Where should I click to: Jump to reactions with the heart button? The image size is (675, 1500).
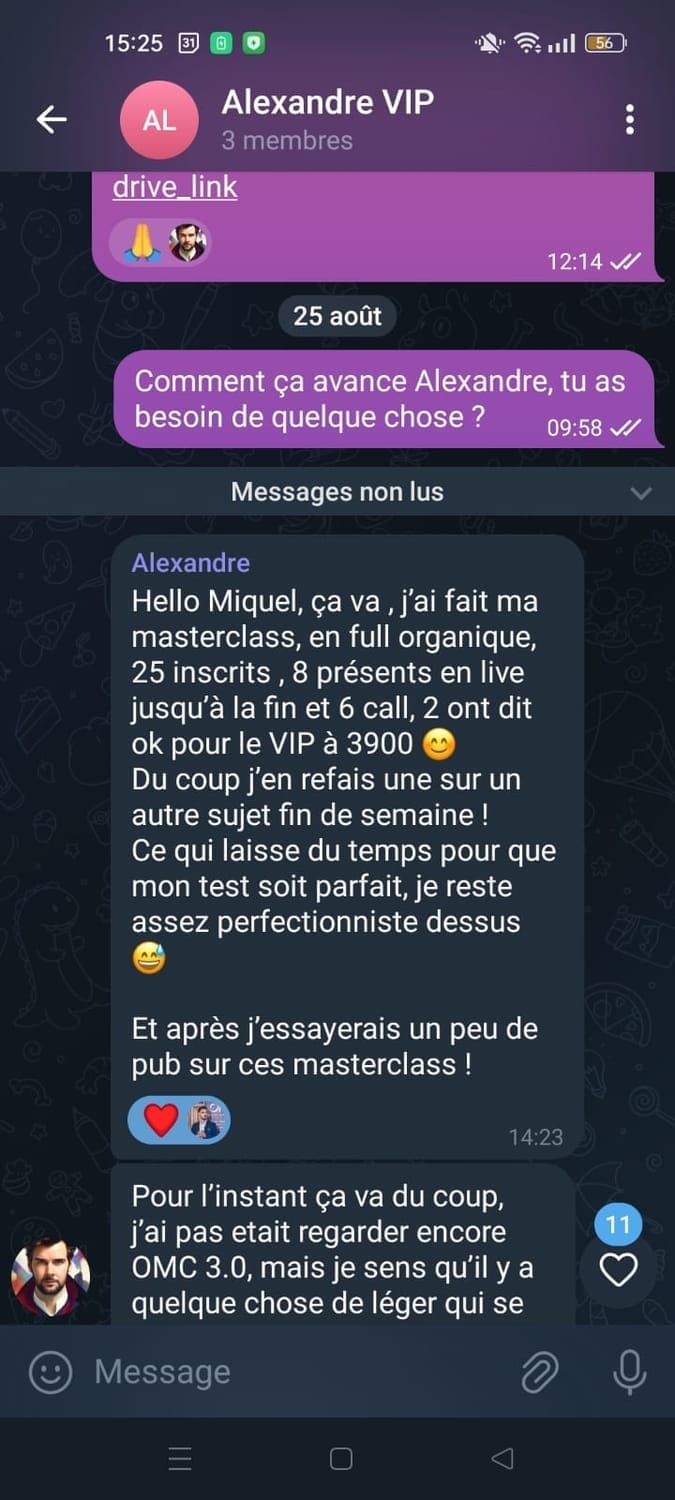pyautogui.click(x=617, y=1269)
